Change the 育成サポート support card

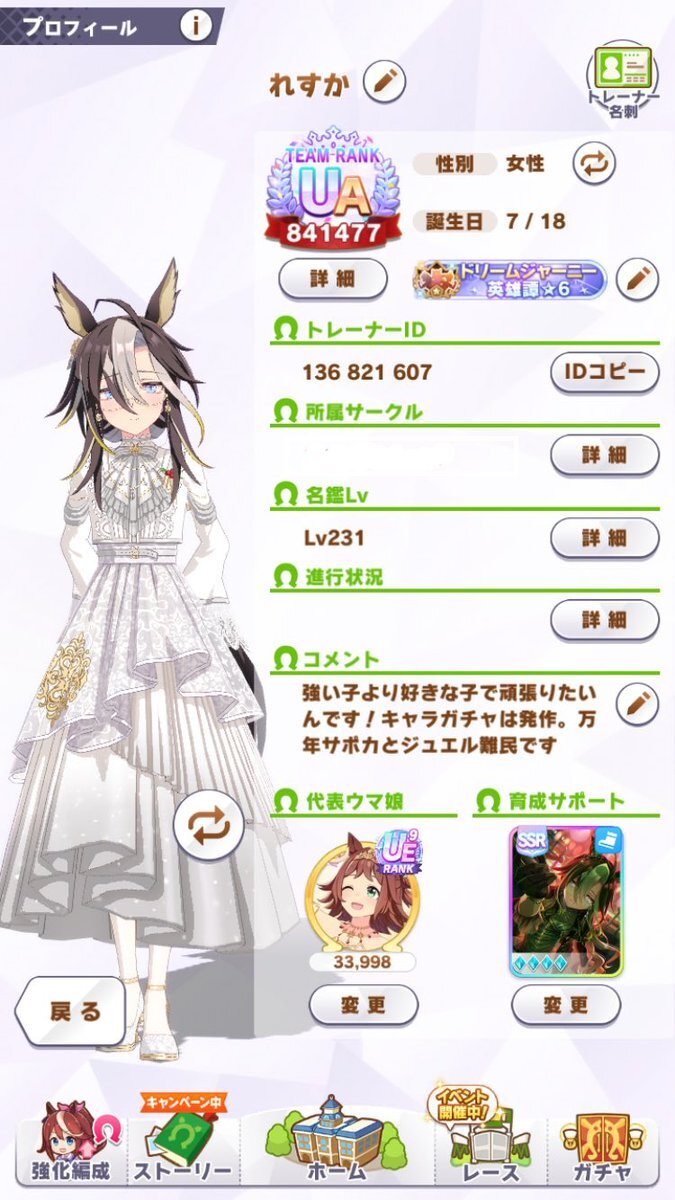pos(565,1005)
